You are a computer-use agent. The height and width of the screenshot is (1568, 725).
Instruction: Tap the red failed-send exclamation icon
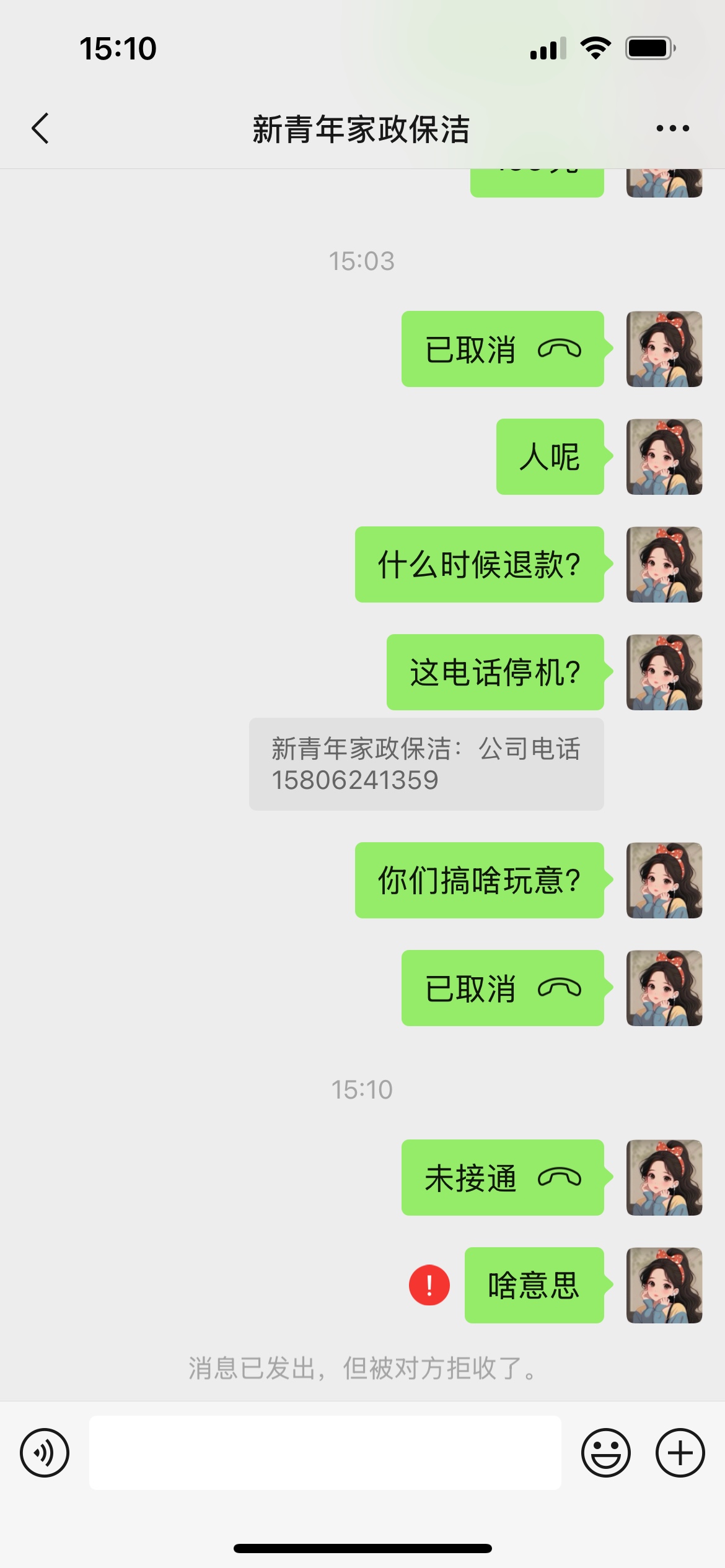429,1285
